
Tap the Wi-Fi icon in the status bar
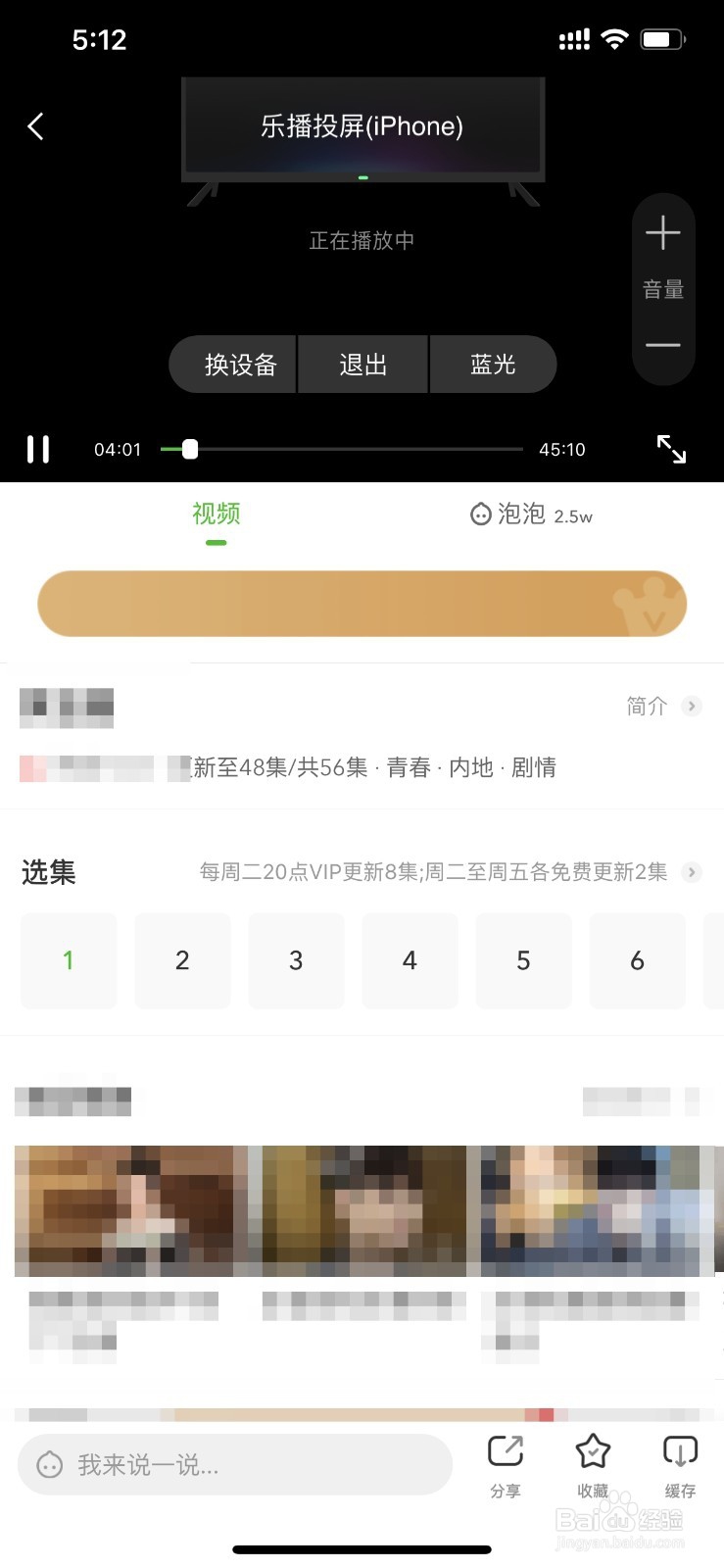click(615, 38)
